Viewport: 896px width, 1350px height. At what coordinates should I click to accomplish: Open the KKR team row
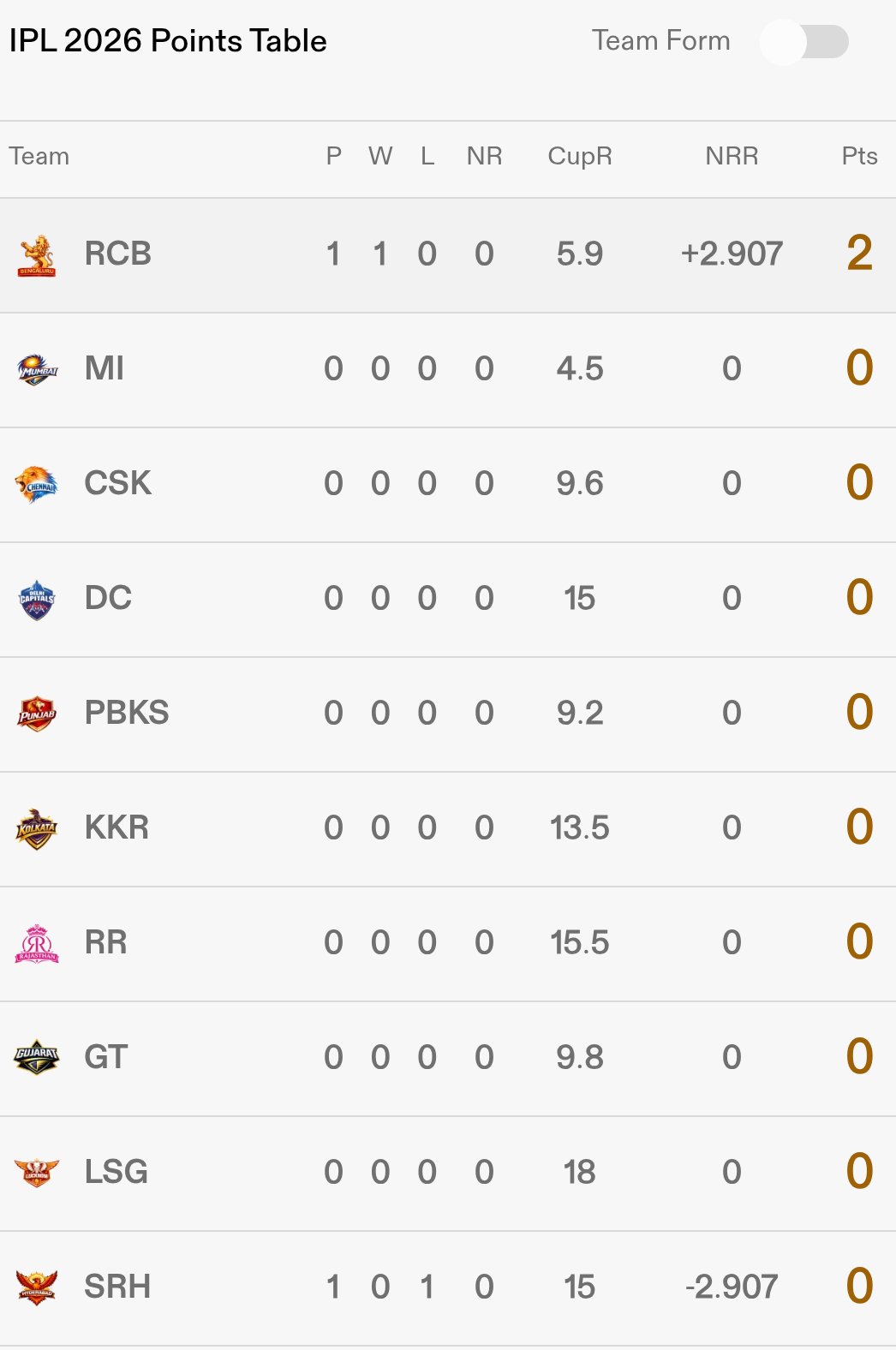coord(116,828)
